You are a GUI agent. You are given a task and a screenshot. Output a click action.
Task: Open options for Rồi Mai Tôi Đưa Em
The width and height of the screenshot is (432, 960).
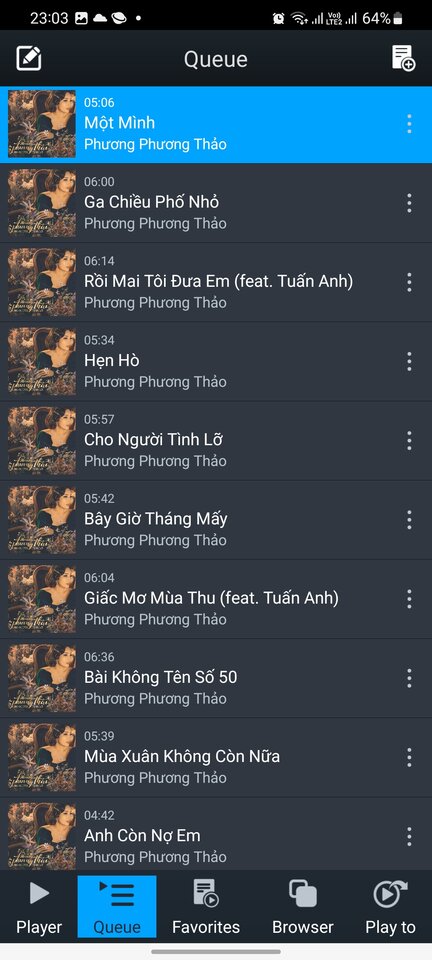(x=409, y=282)
